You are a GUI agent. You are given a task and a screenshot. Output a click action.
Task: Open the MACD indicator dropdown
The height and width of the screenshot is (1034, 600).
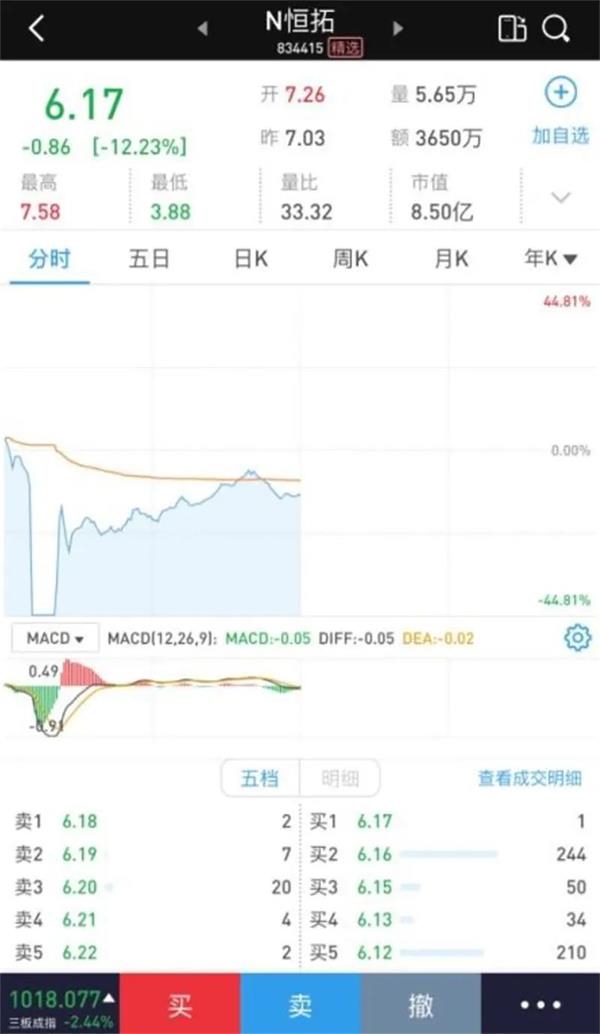(x=55, y=638)
